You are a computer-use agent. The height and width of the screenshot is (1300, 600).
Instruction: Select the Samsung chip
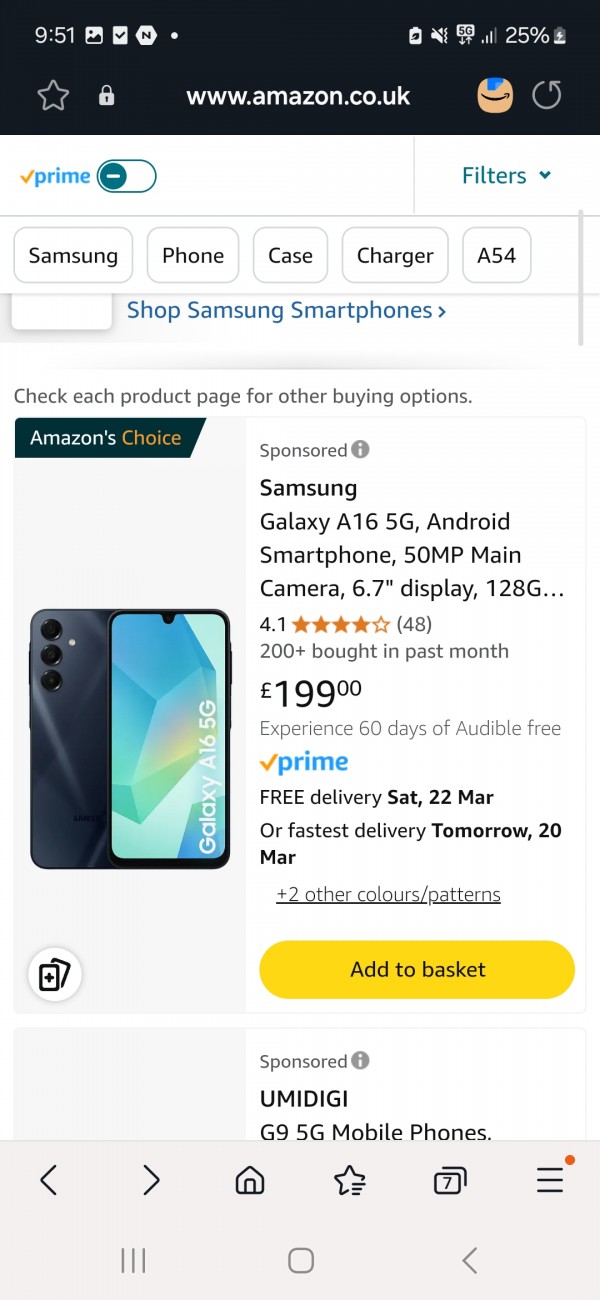[73, 255]
